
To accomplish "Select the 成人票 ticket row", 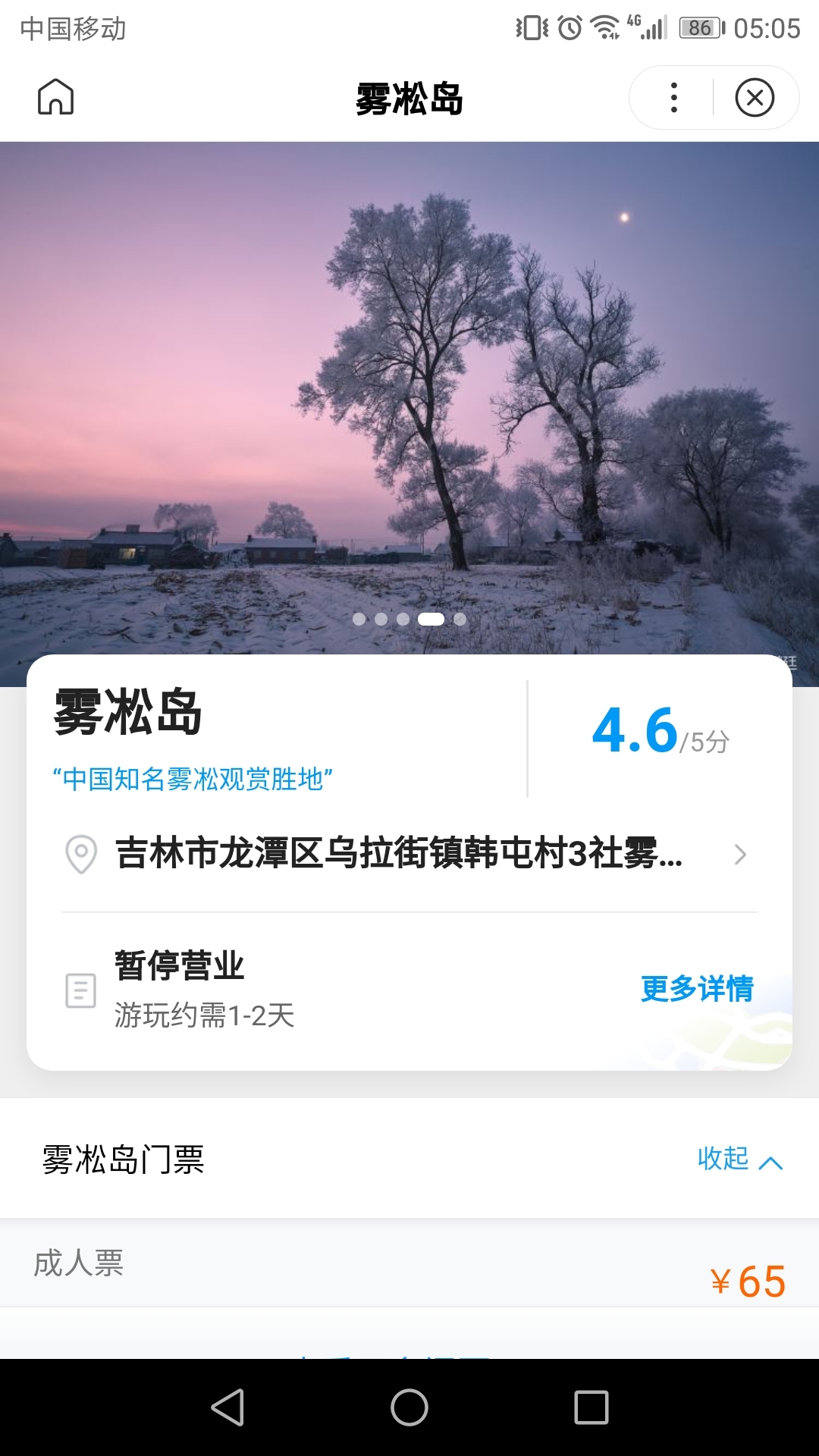I will coord(409,1264).
